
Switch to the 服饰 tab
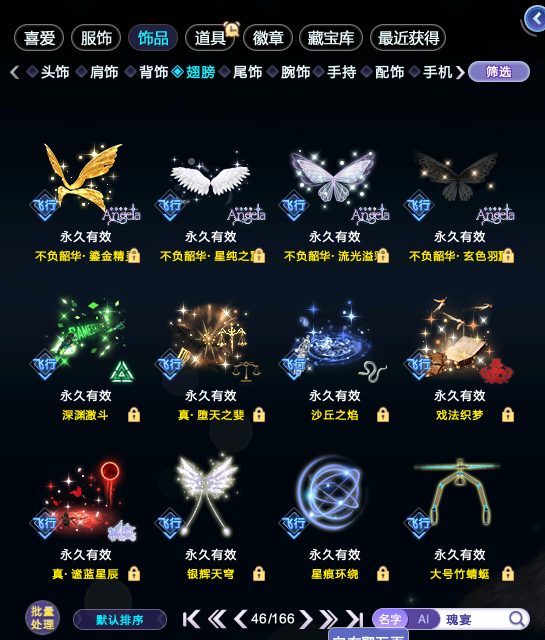(96, 38)
